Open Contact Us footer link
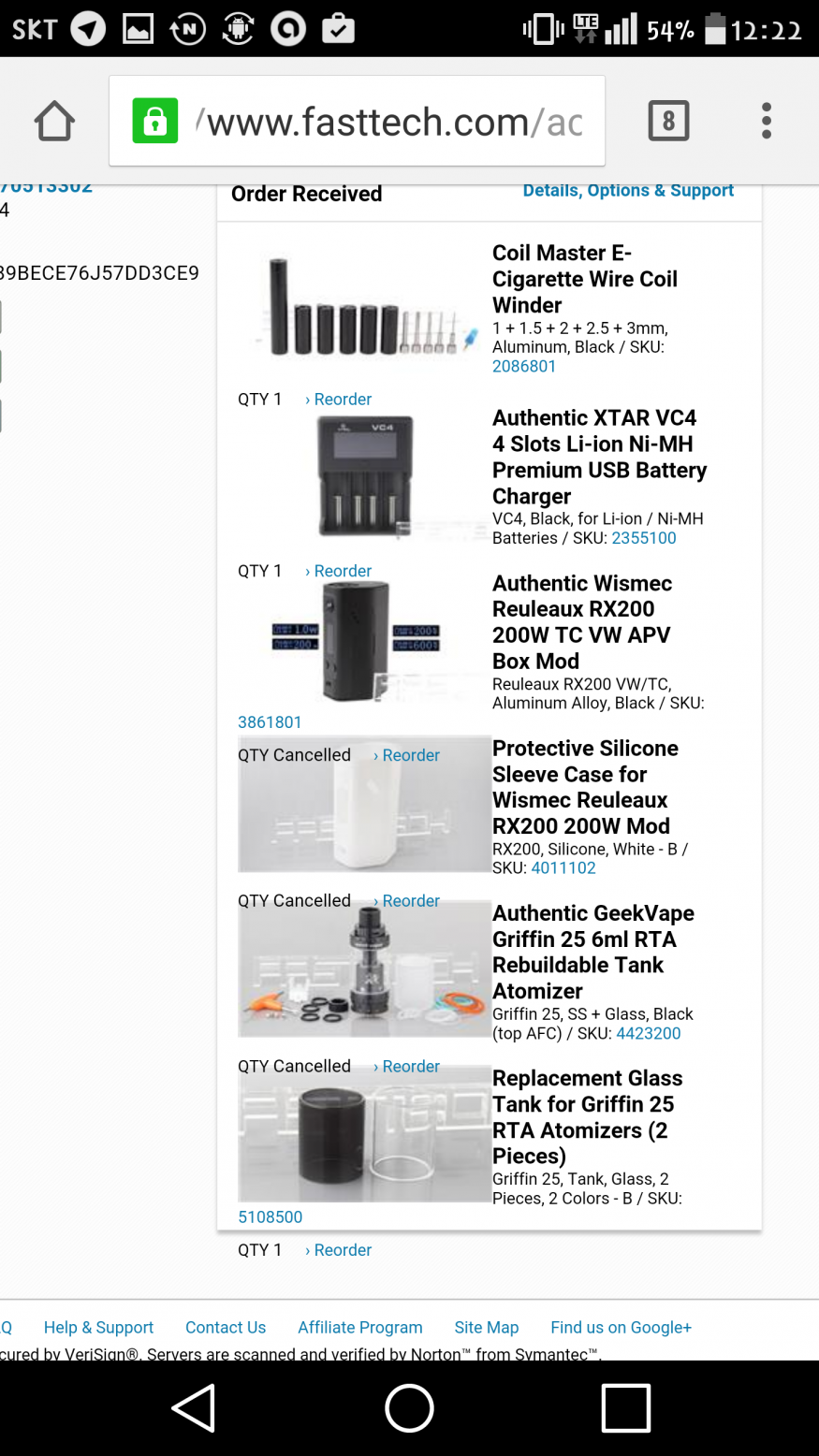Screen dimensions: 819x1456 click(226, 1327)
